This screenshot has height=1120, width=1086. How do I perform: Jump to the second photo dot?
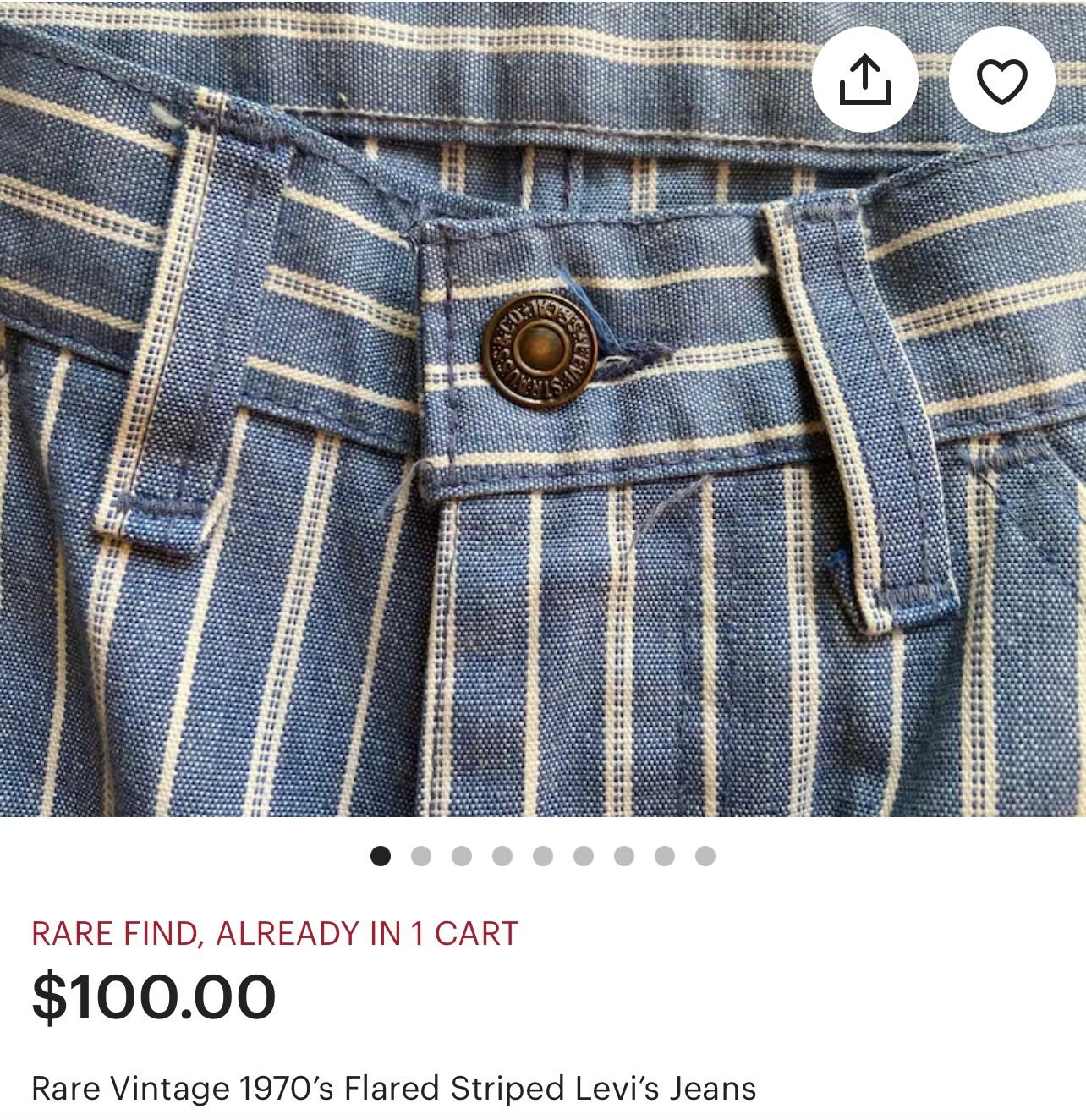click(x=421, y=856)
